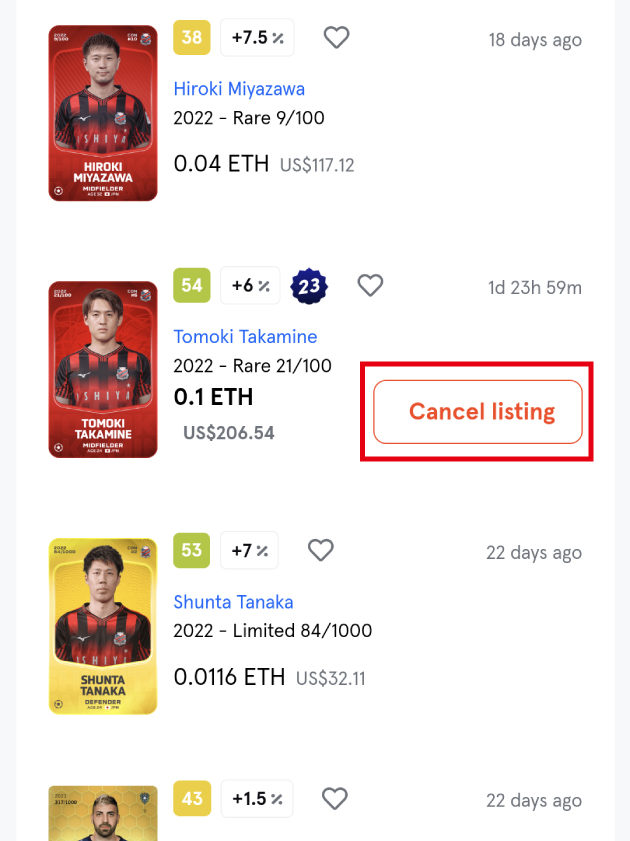Favorite the Hiroki Miyazawa card

tap(337, 38)
